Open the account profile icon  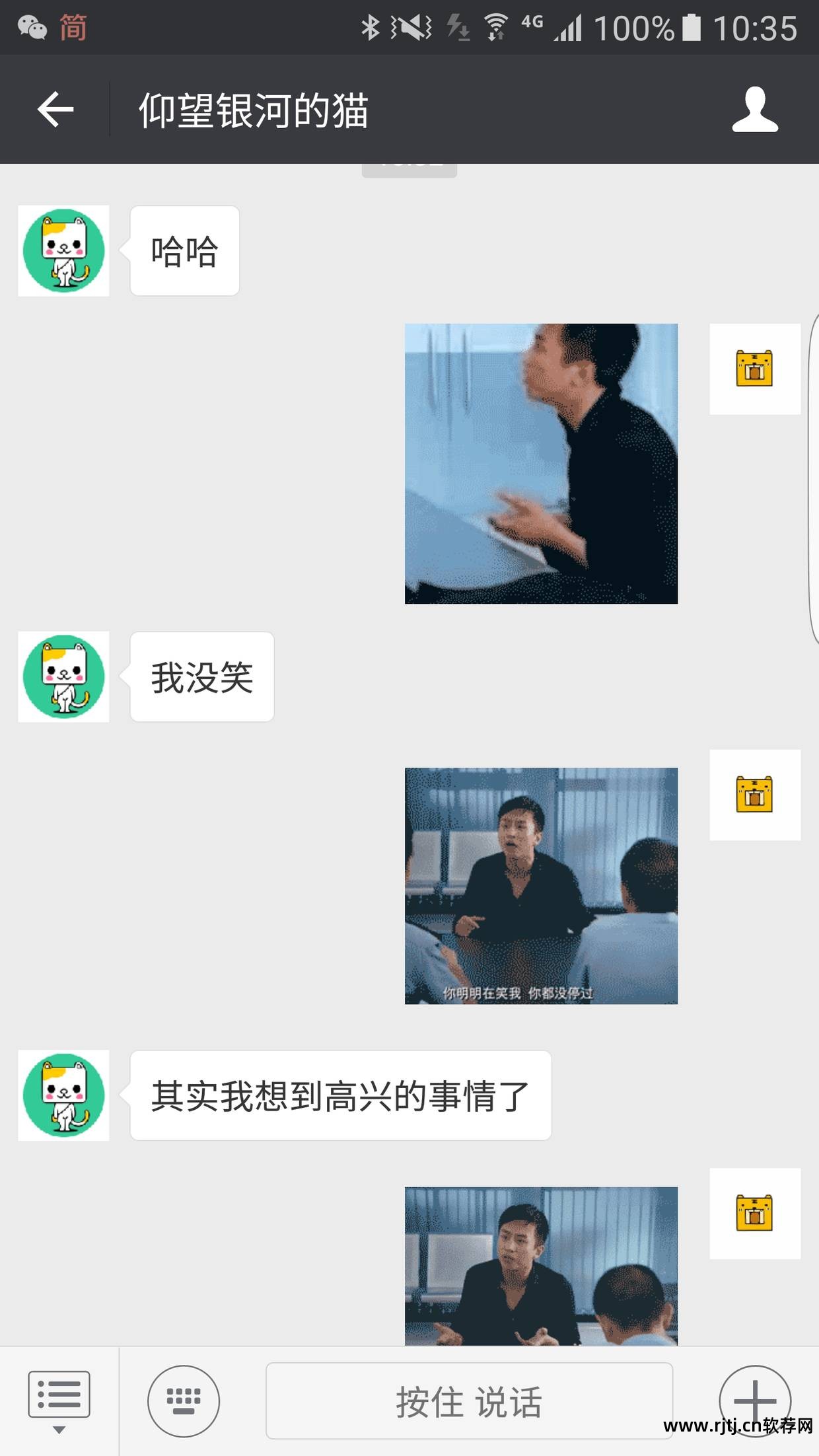755,109
